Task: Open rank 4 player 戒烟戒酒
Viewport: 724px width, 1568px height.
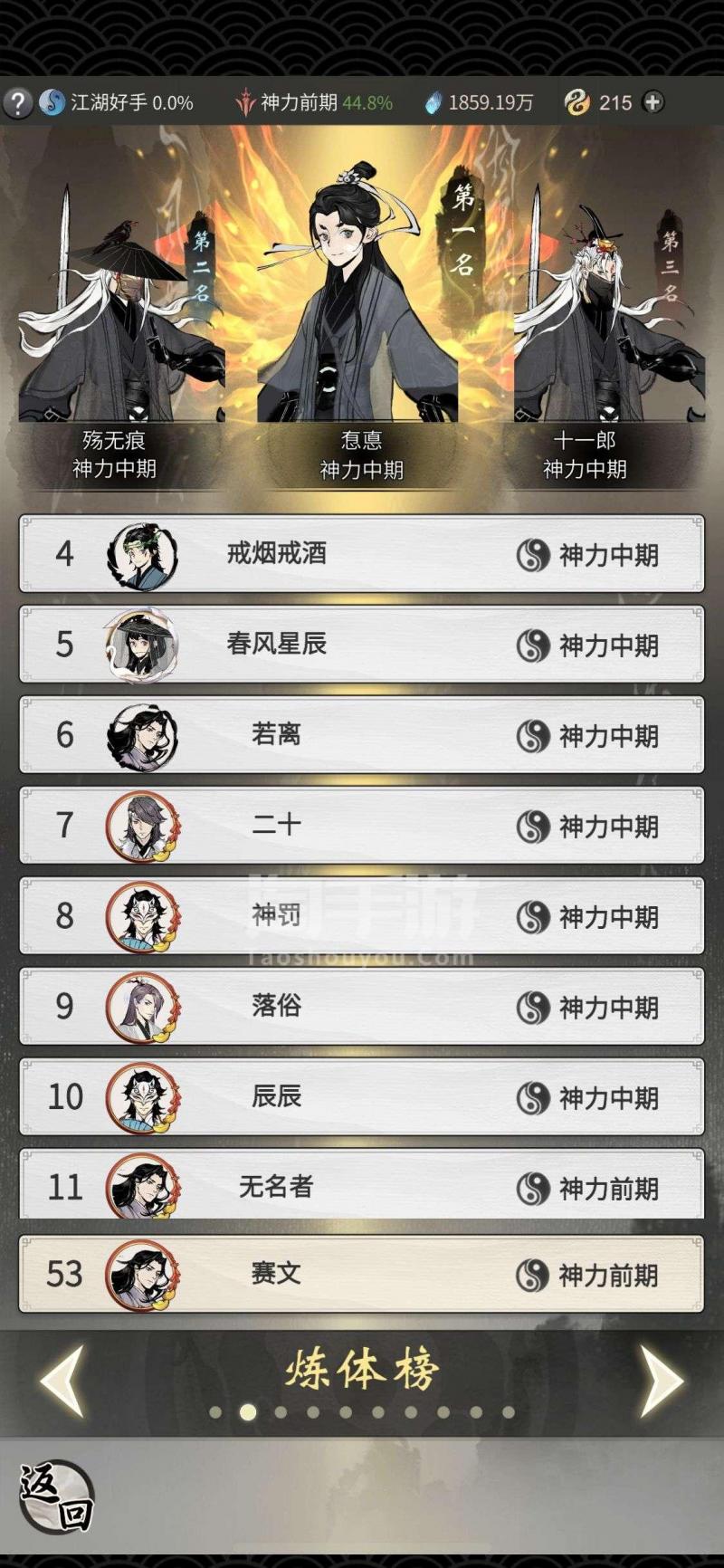Action: coord(362,554)
